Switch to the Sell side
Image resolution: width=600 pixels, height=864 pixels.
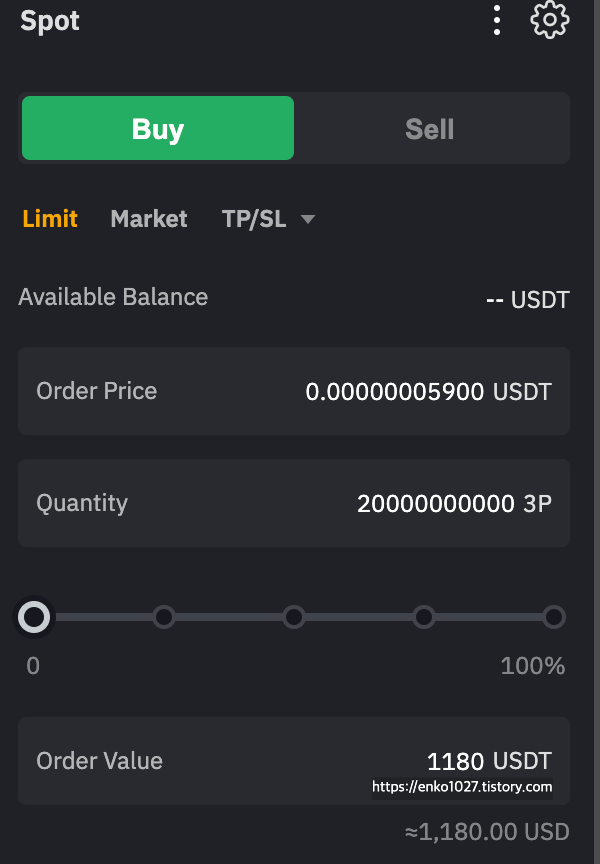click(x=430, y=128)
